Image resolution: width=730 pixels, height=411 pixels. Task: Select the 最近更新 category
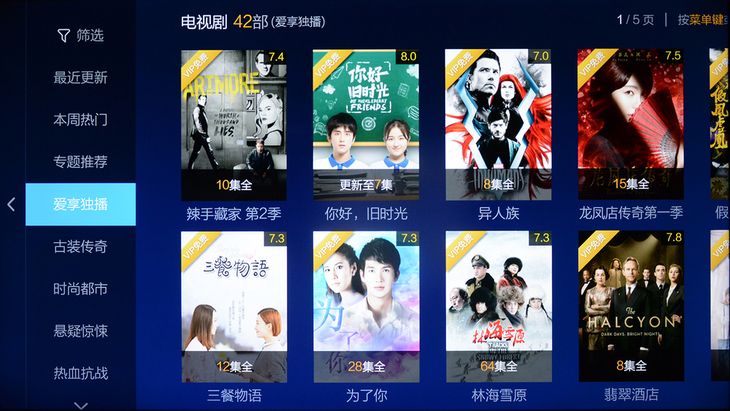(80, 78)
